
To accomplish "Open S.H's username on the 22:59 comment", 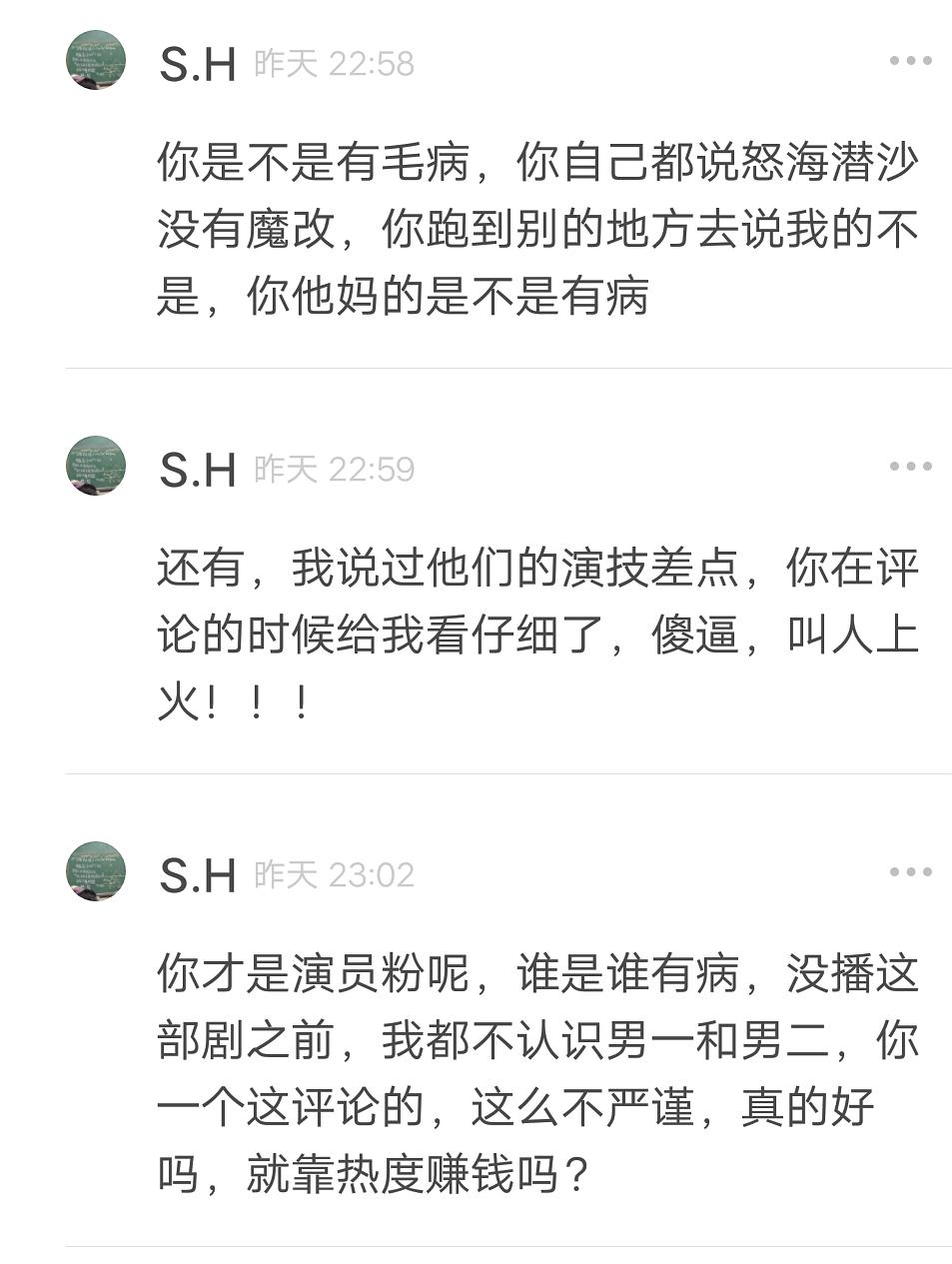I will (197, 471).
